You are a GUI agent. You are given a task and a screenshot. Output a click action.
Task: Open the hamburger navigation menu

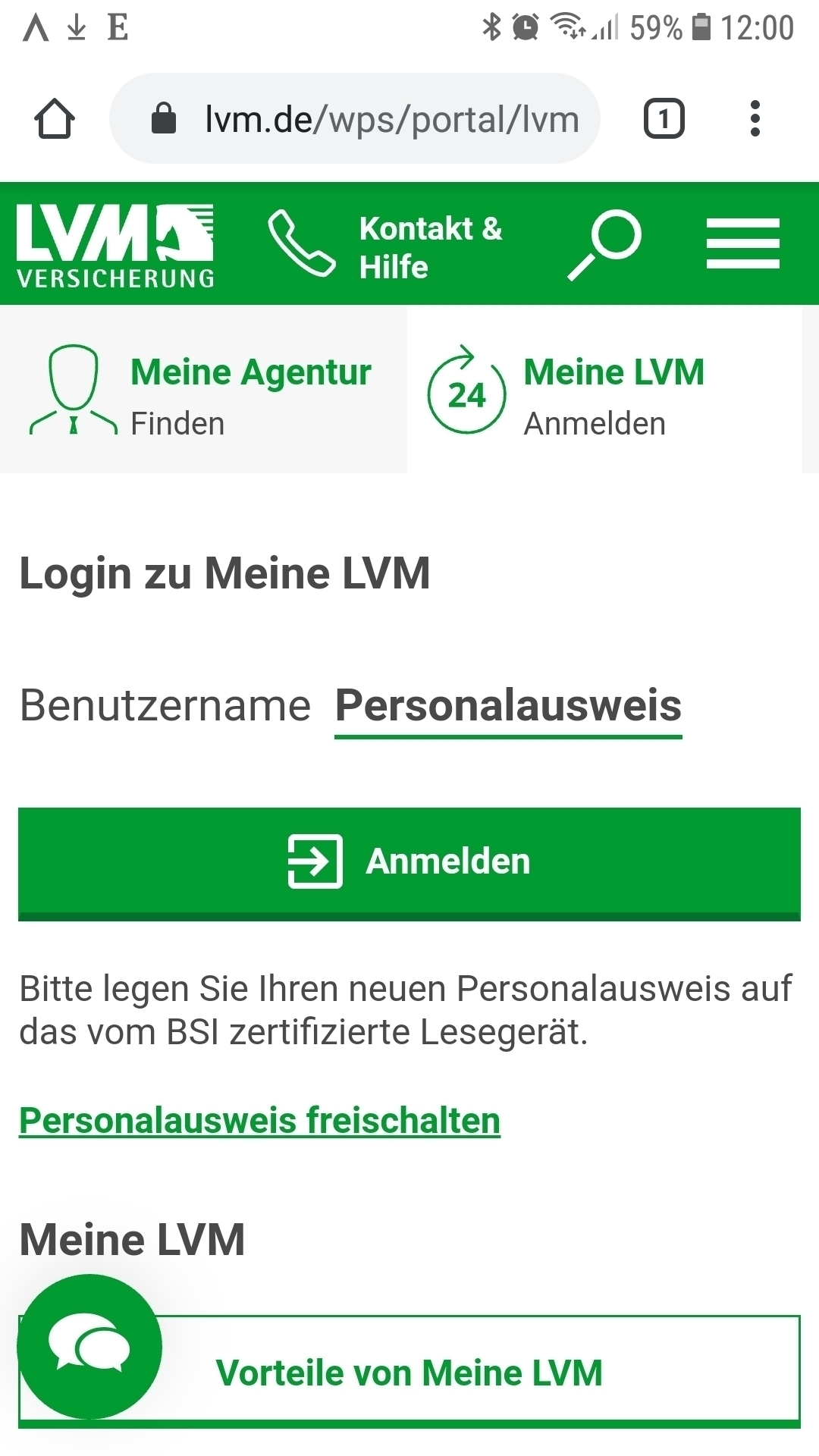pos(742,243)
